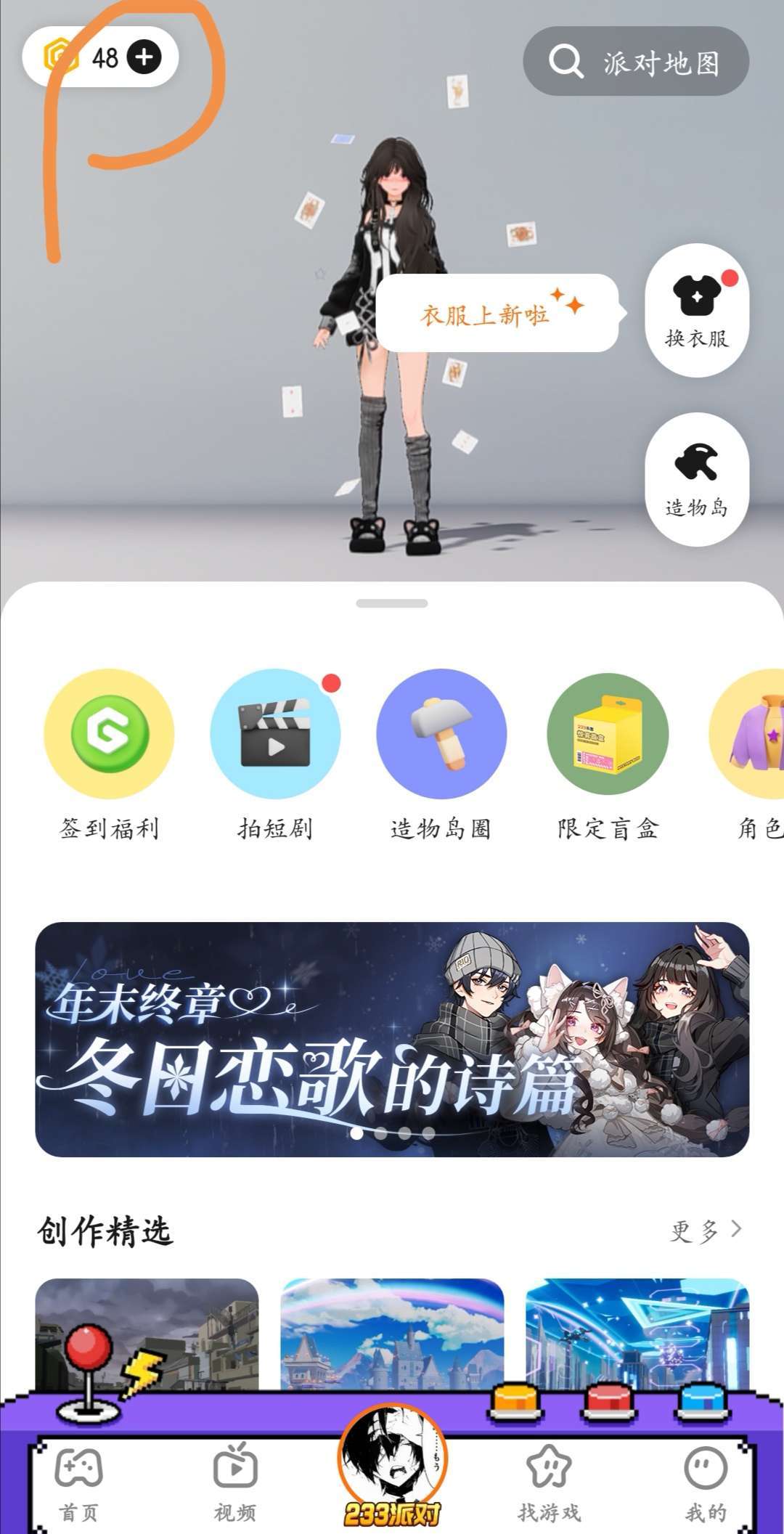Open the 换衣服 outfit changer

697,310
